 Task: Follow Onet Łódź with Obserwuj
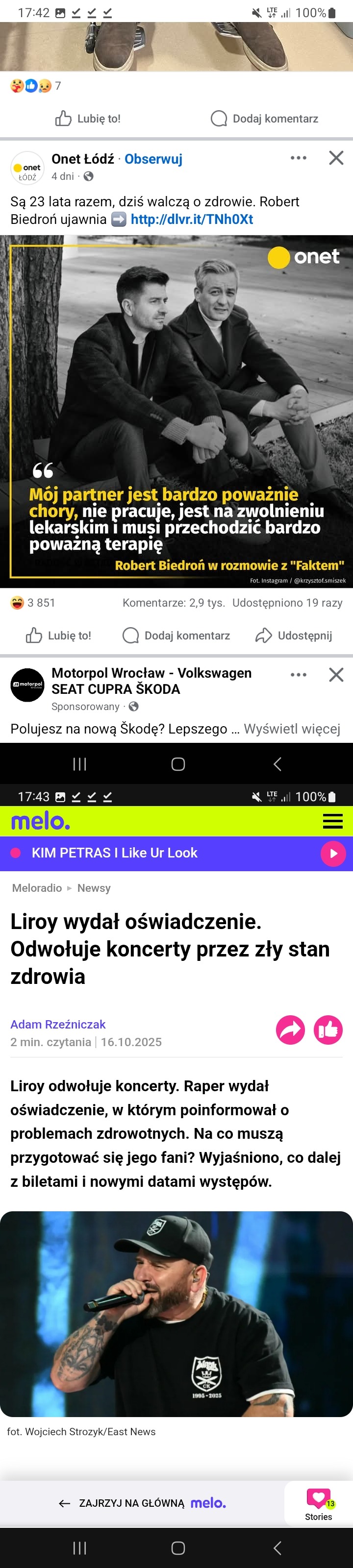[153, 159]
